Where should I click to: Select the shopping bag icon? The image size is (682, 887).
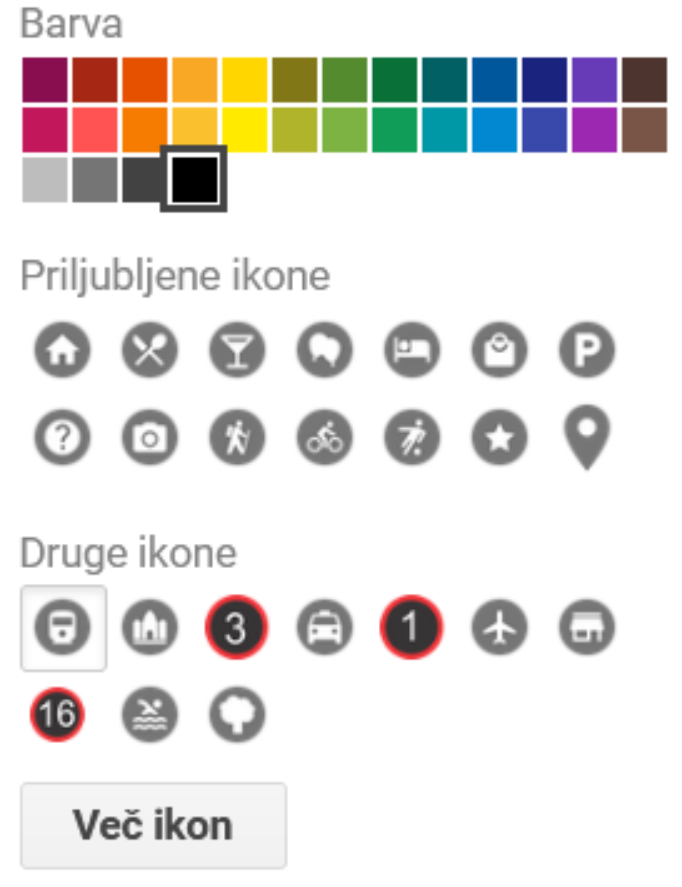pyautogui.click(x=498, y=351)
